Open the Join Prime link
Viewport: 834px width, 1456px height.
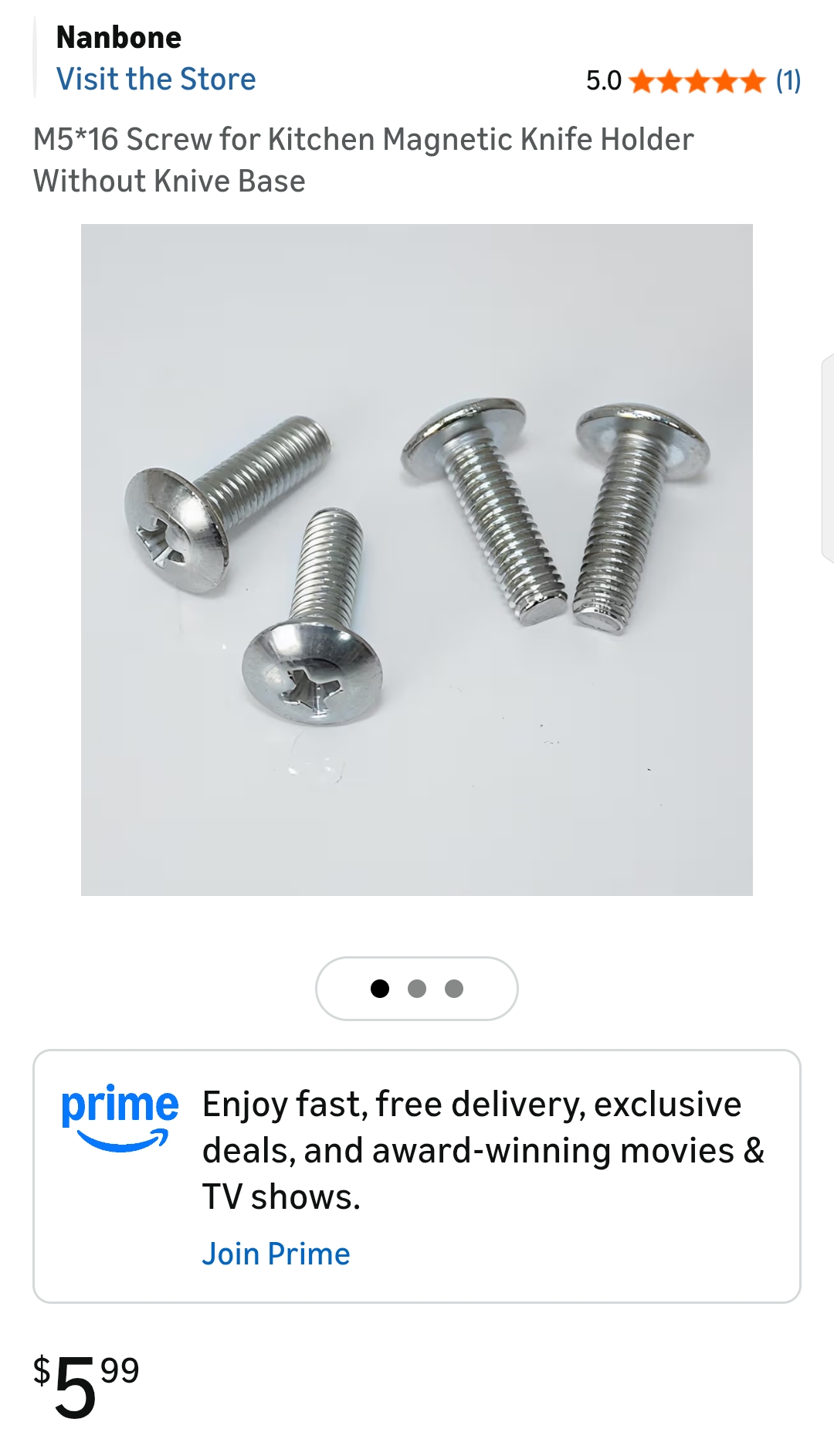276,1254
